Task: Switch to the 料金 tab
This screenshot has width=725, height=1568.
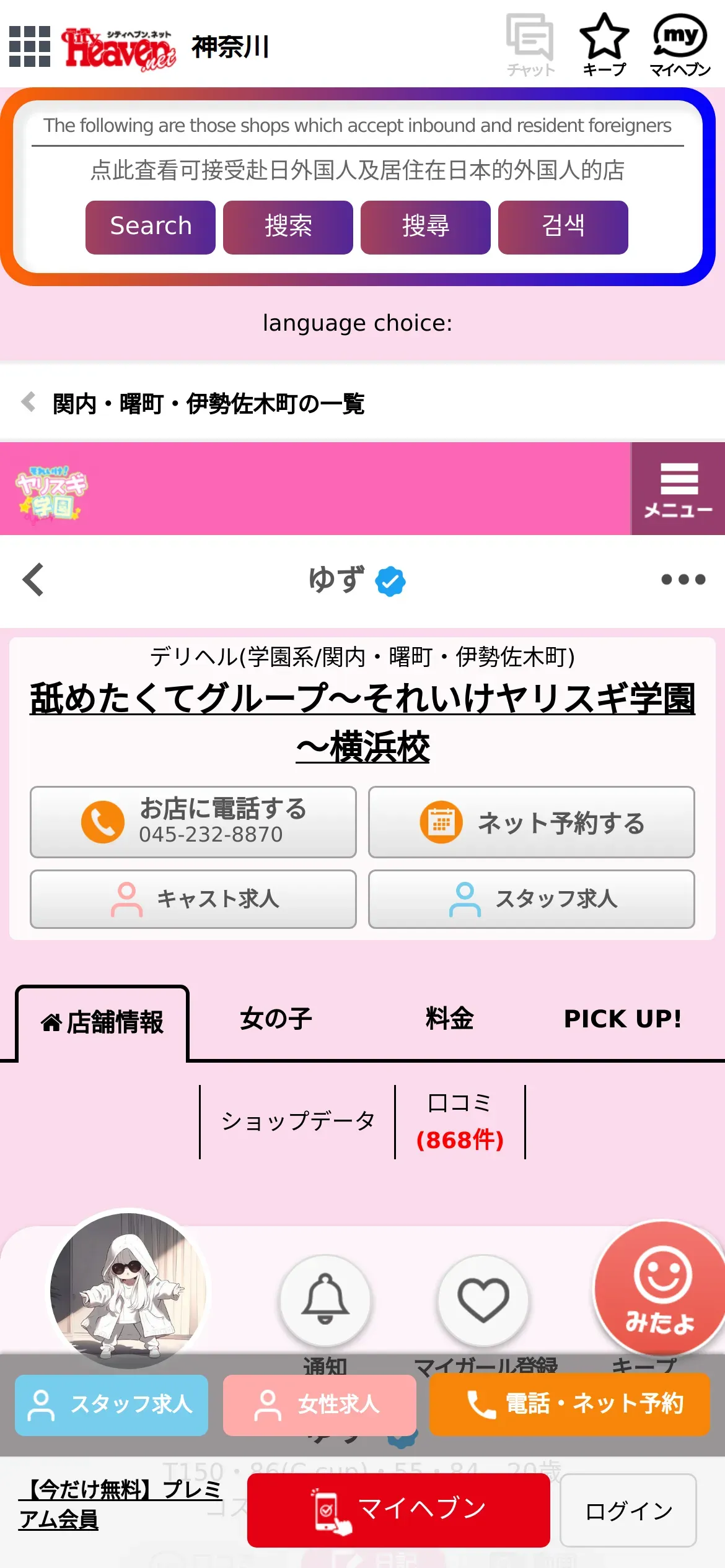Action: click(449, 1019)
